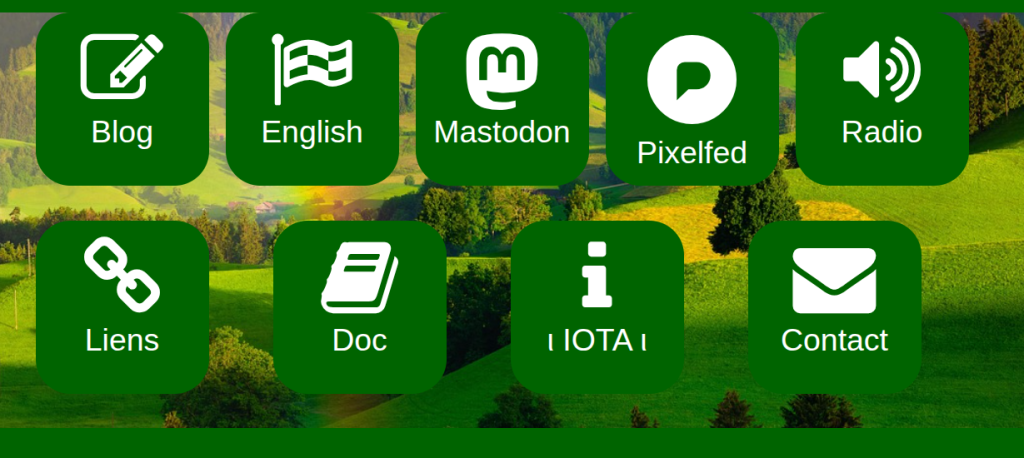Open the Mastodon link
The width and height of the screenshot is (1024, 458).
pos(502,98)
